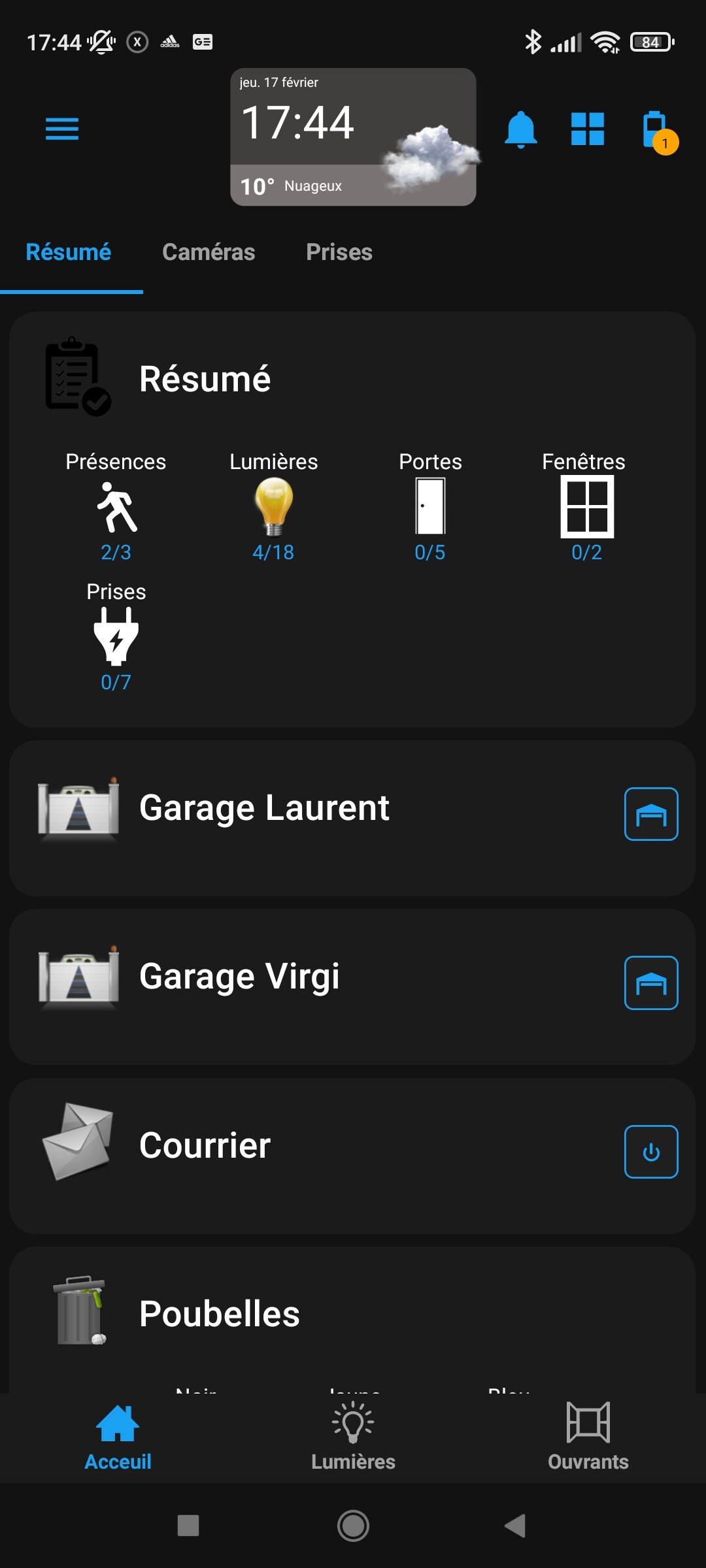Toggle the Garage Virgi door button

(x=651, y=983)
